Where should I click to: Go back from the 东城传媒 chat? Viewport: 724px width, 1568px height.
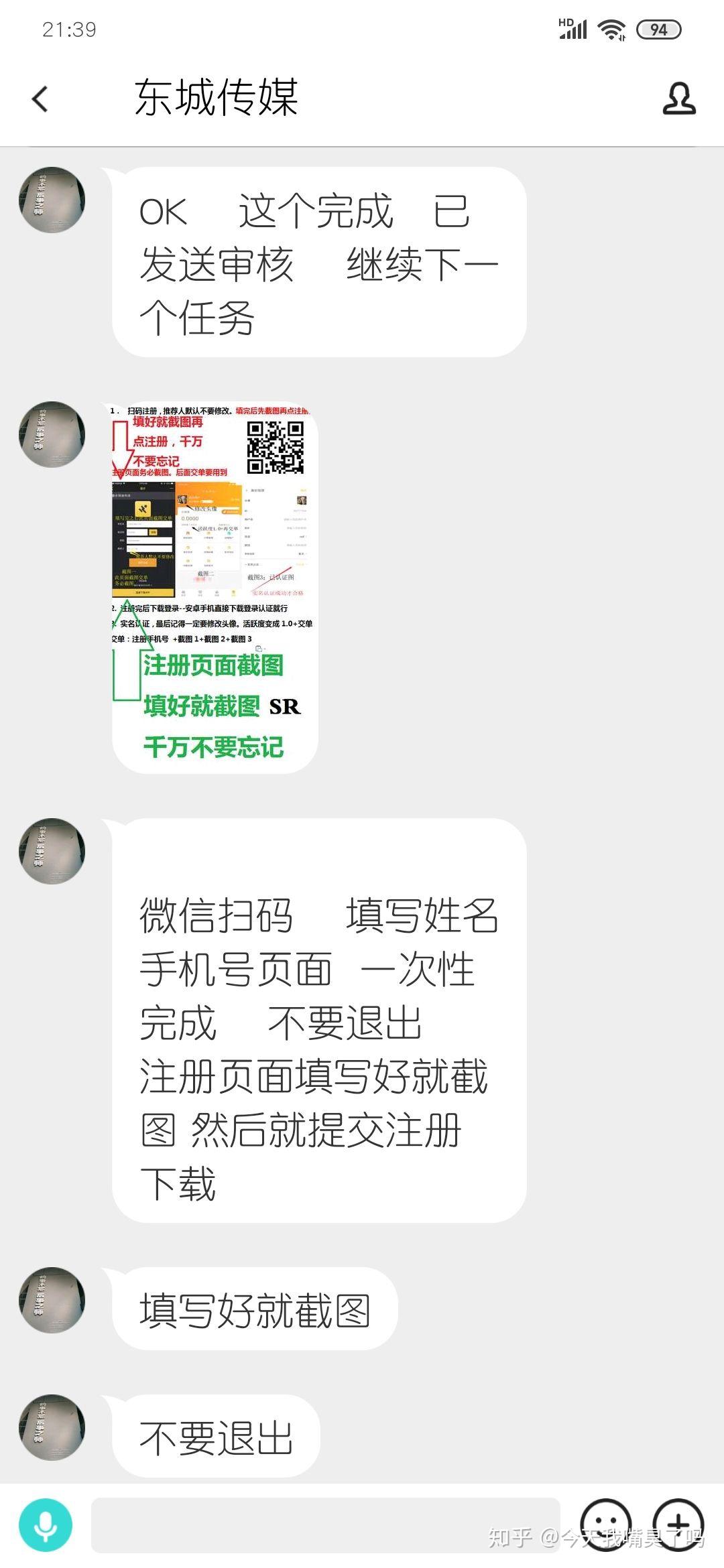[40, 99]
